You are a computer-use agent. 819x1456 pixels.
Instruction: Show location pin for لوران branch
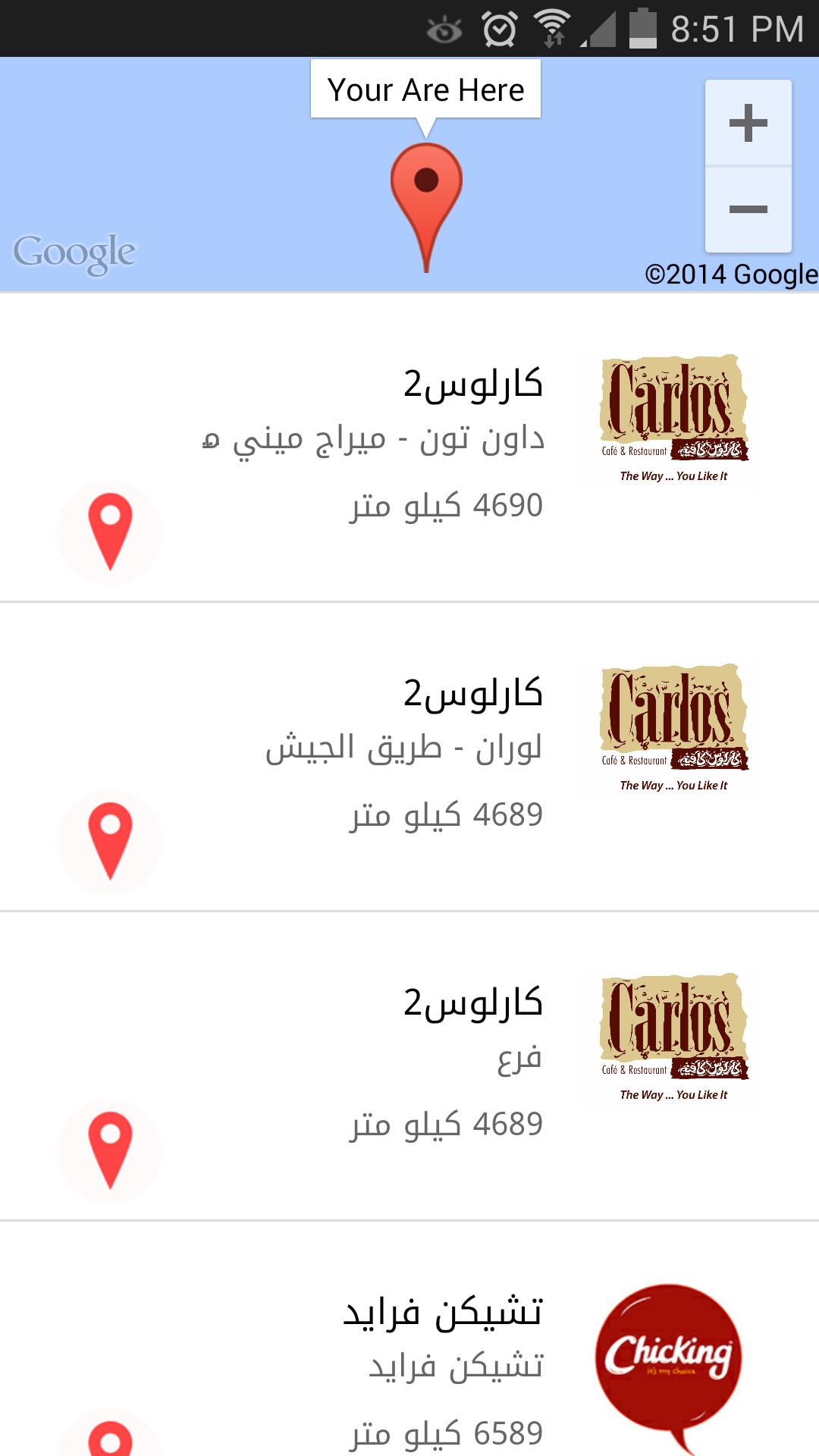pos(110,841)
